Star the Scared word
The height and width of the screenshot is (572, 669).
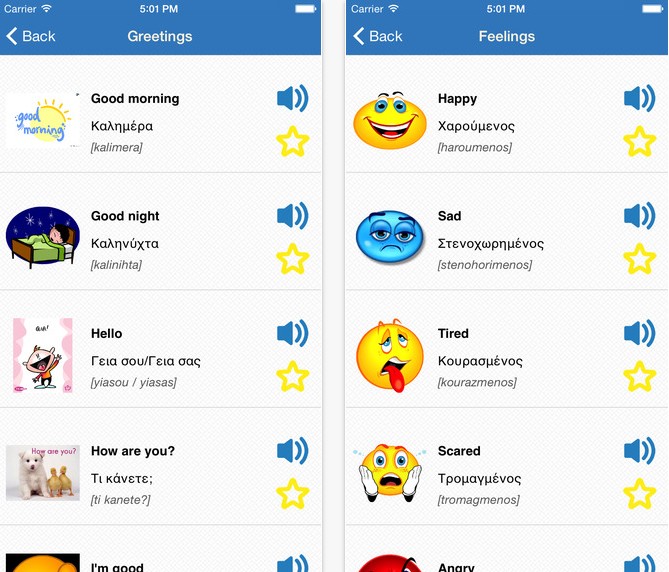pos(639,493)
